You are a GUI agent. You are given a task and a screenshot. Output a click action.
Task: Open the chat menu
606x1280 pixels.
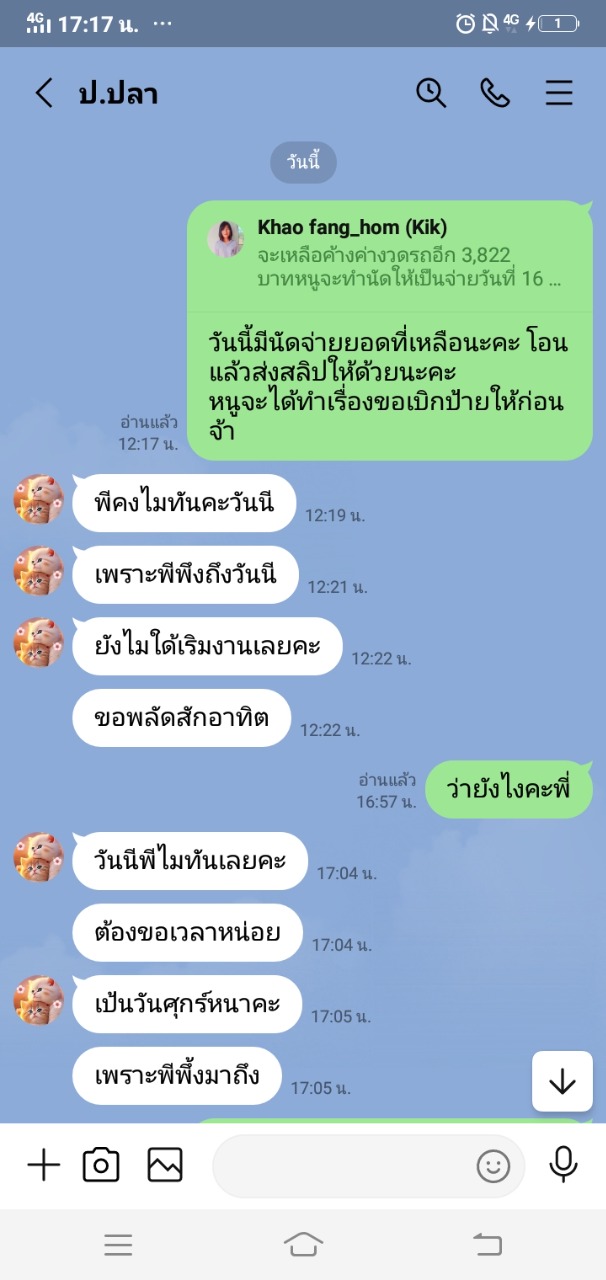559,93
